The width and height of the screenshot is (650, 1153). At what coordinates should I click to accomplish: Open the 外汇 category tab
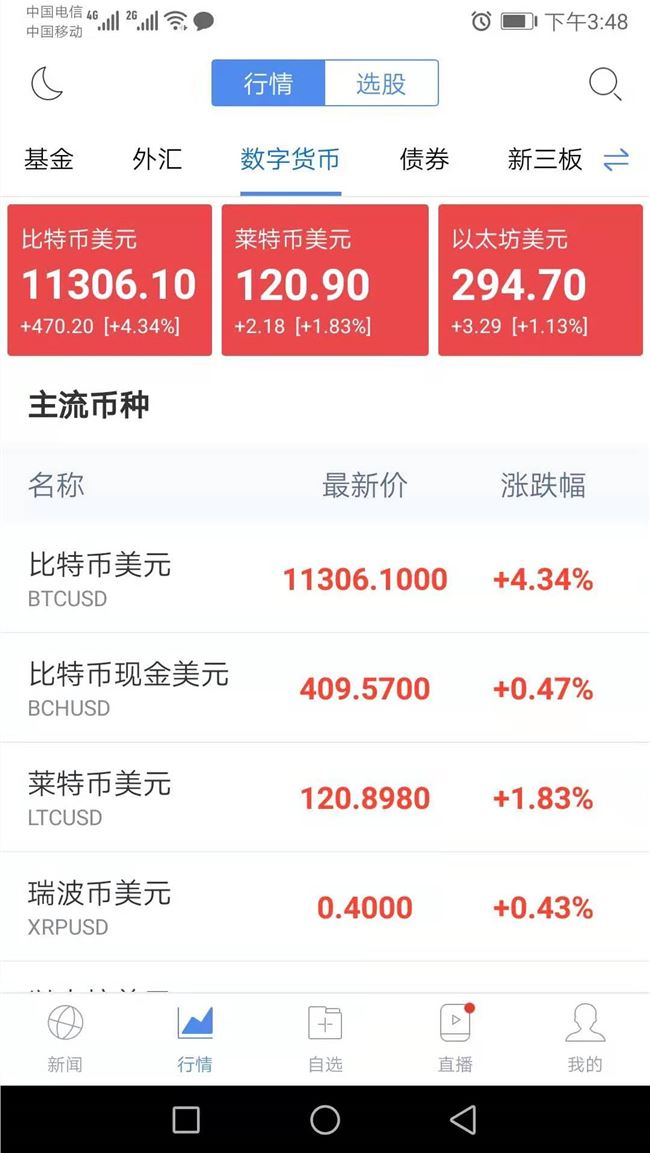pos(157,159)
